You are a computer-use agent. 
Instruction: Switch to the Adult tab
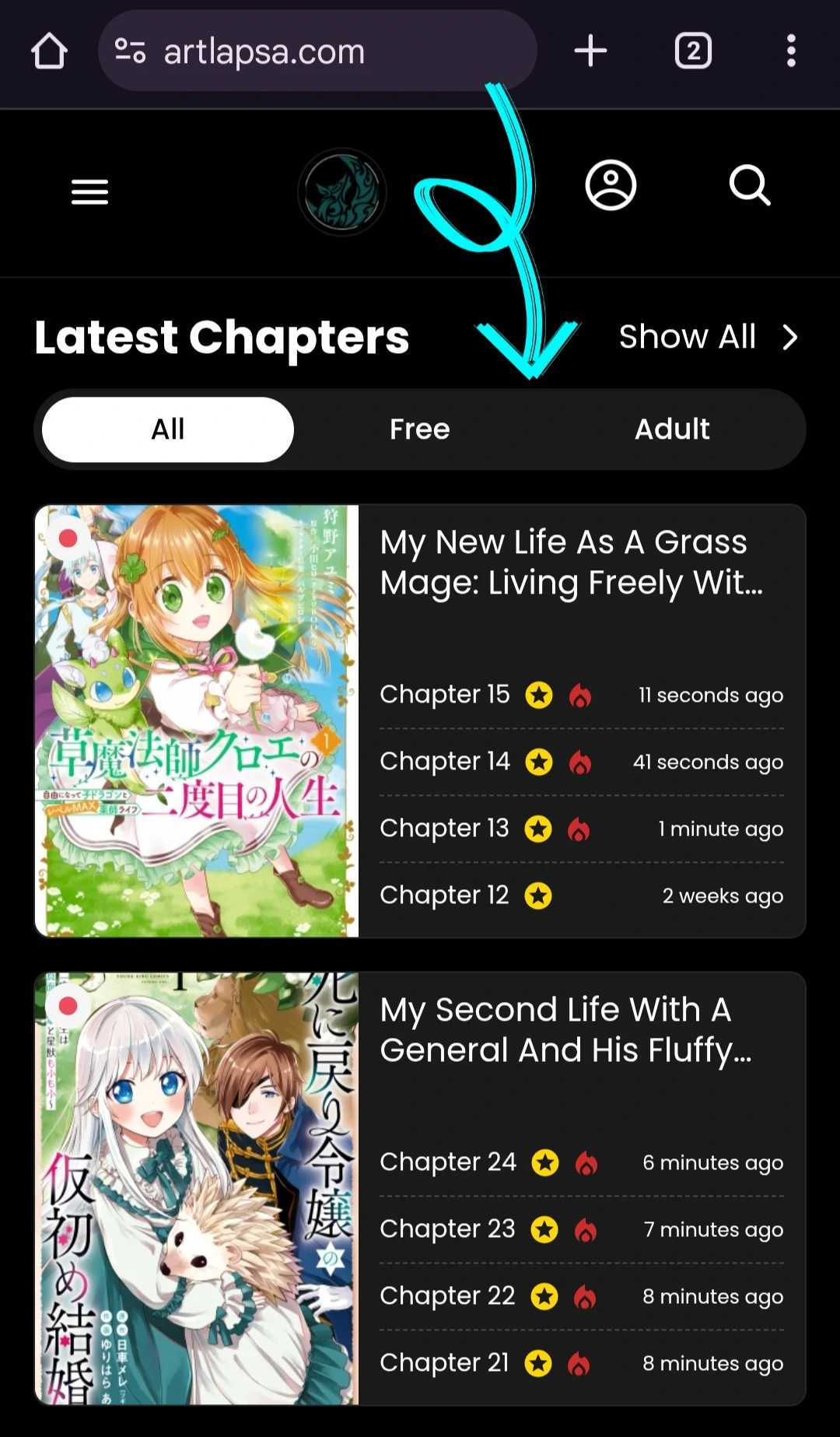[672, 429]
